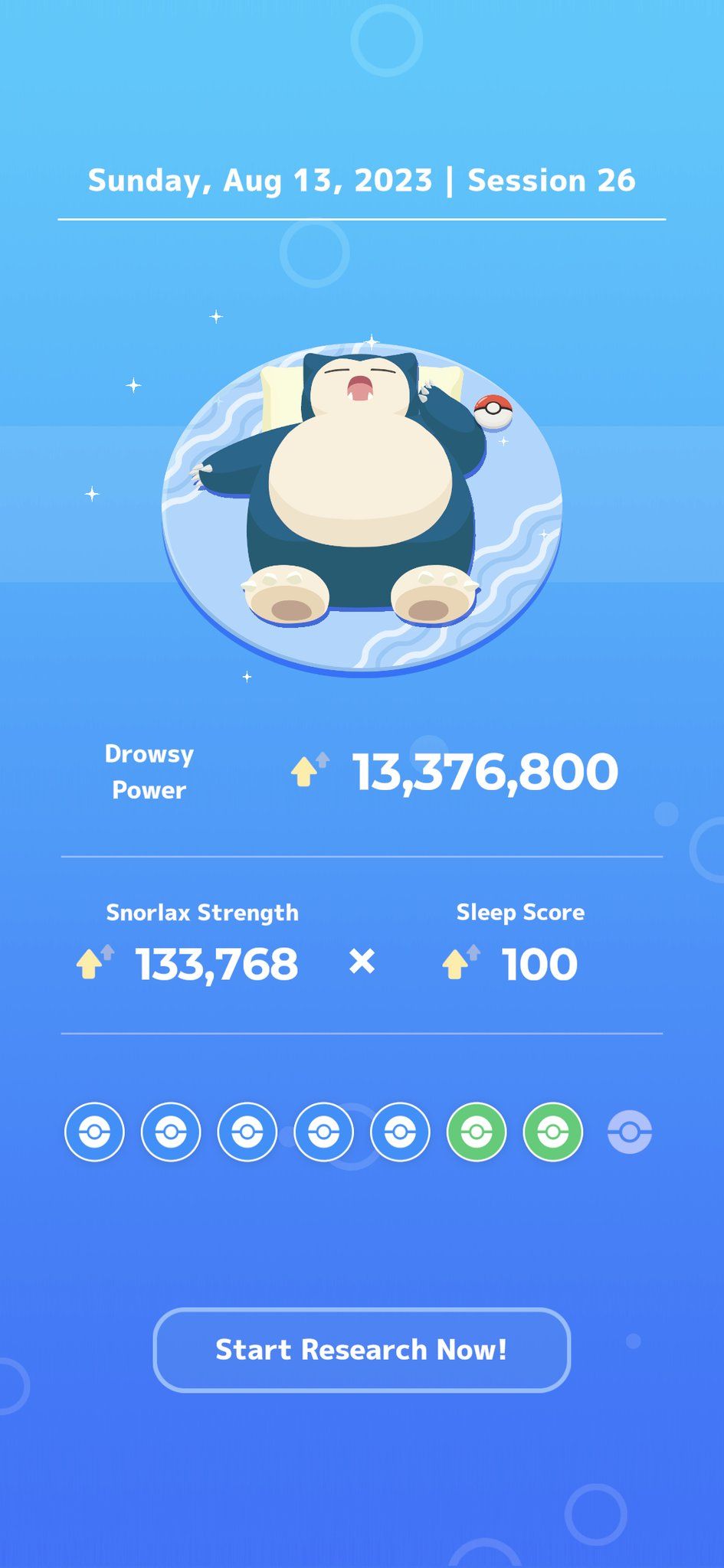Select the faded grey Poké Ball icon

630,1130
